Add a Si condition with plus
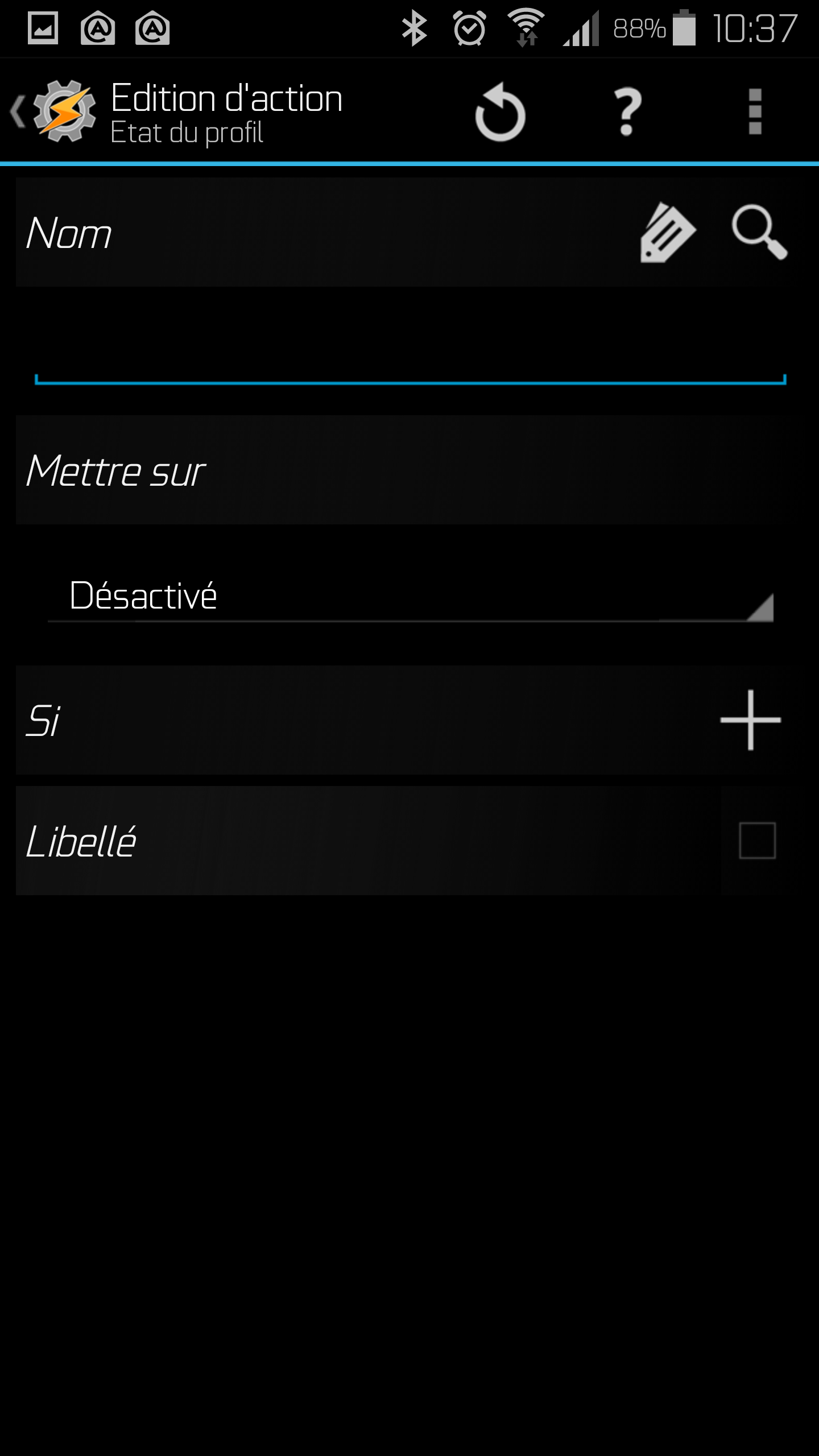The image size is (819, 1456). (x=750, y=720)
